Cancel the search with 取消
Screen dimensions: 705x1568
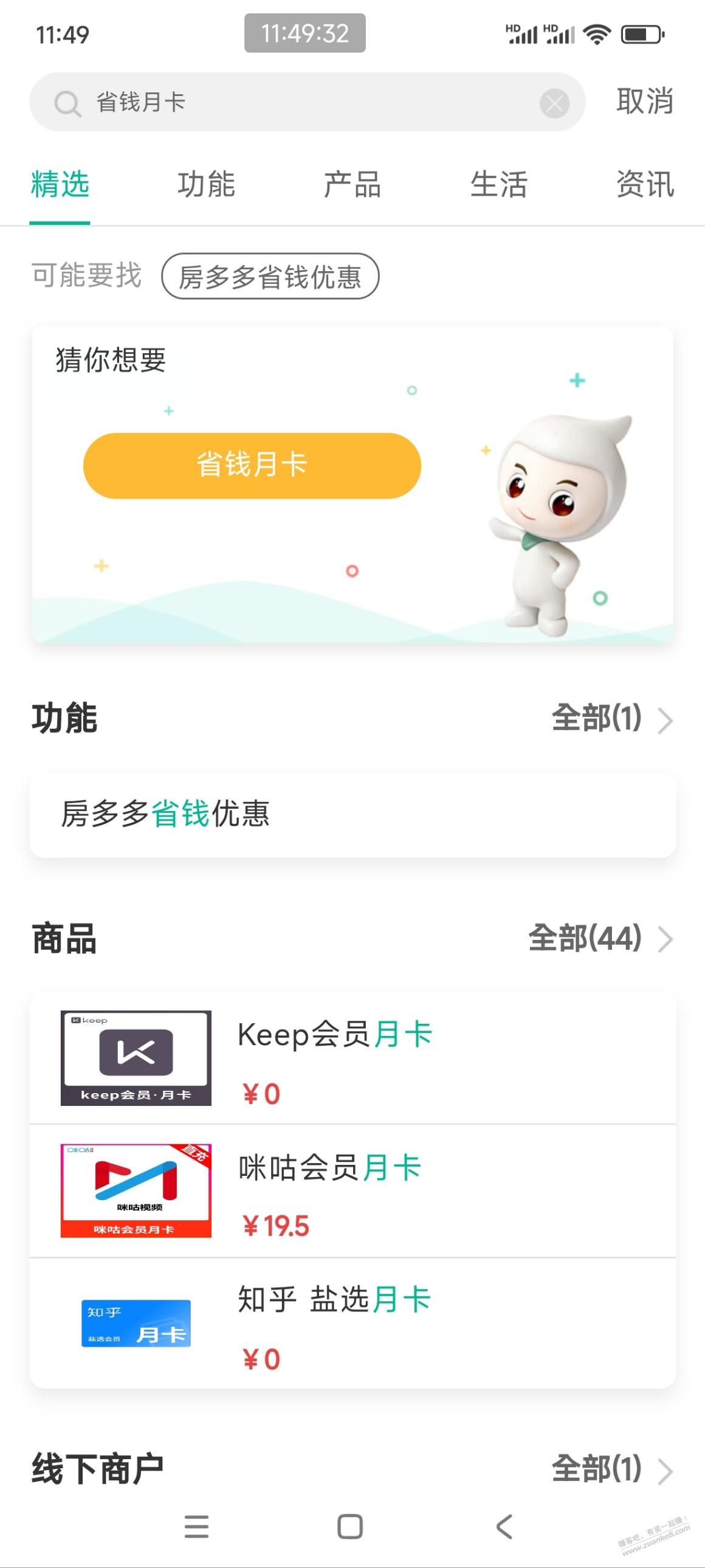point(644,101)
